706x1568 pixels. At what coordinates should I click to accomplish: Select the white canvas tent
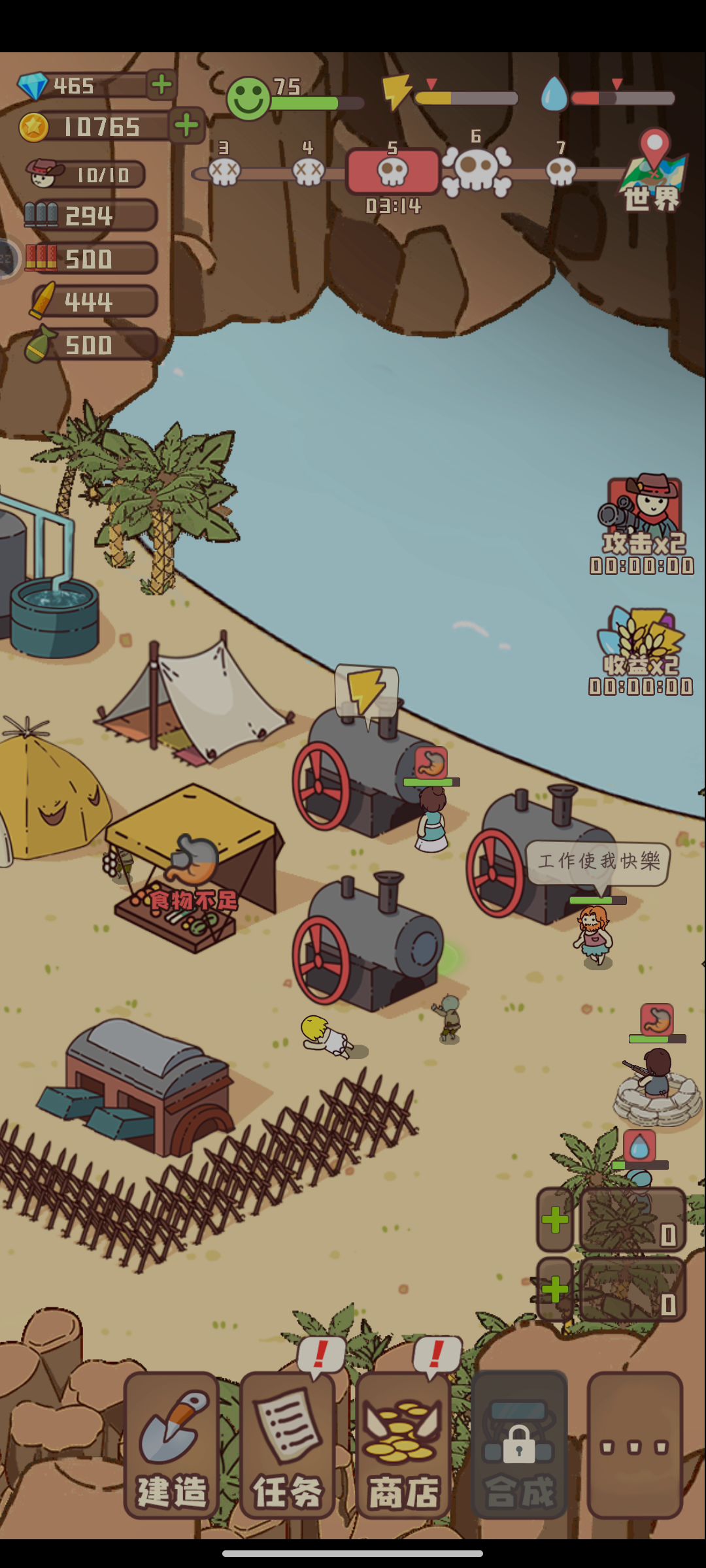[x=196, y=699]
